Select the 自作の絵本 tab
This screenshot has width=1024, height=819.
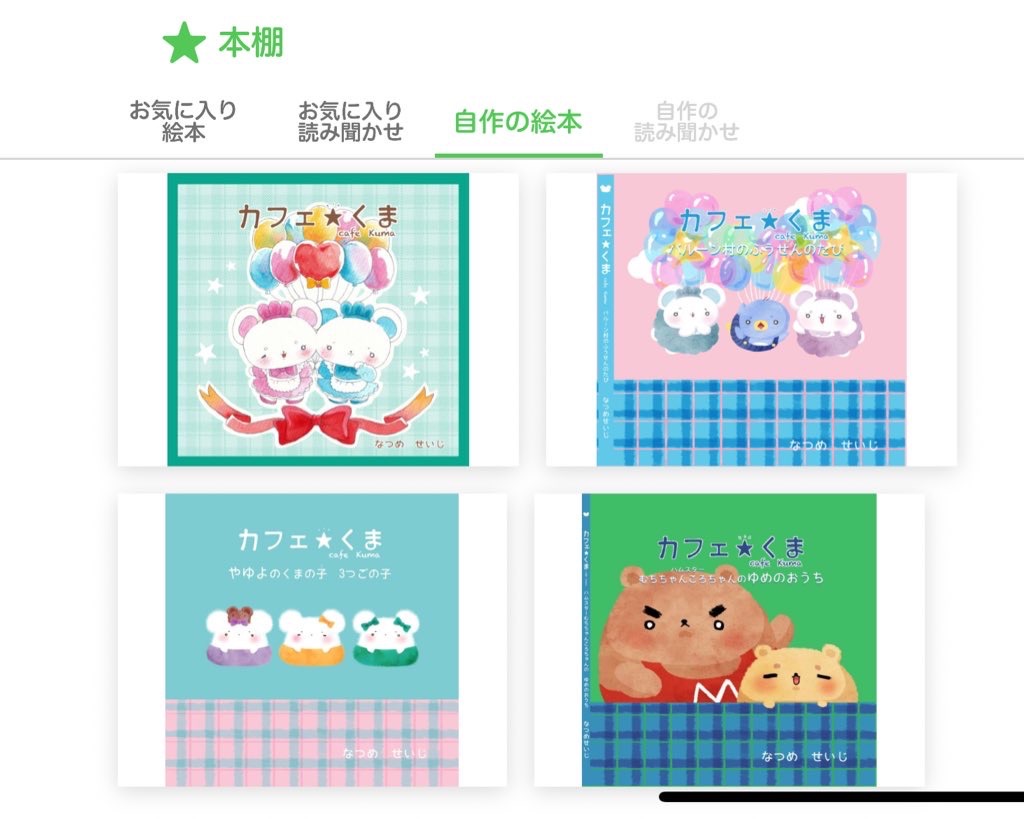click(518, 122)
